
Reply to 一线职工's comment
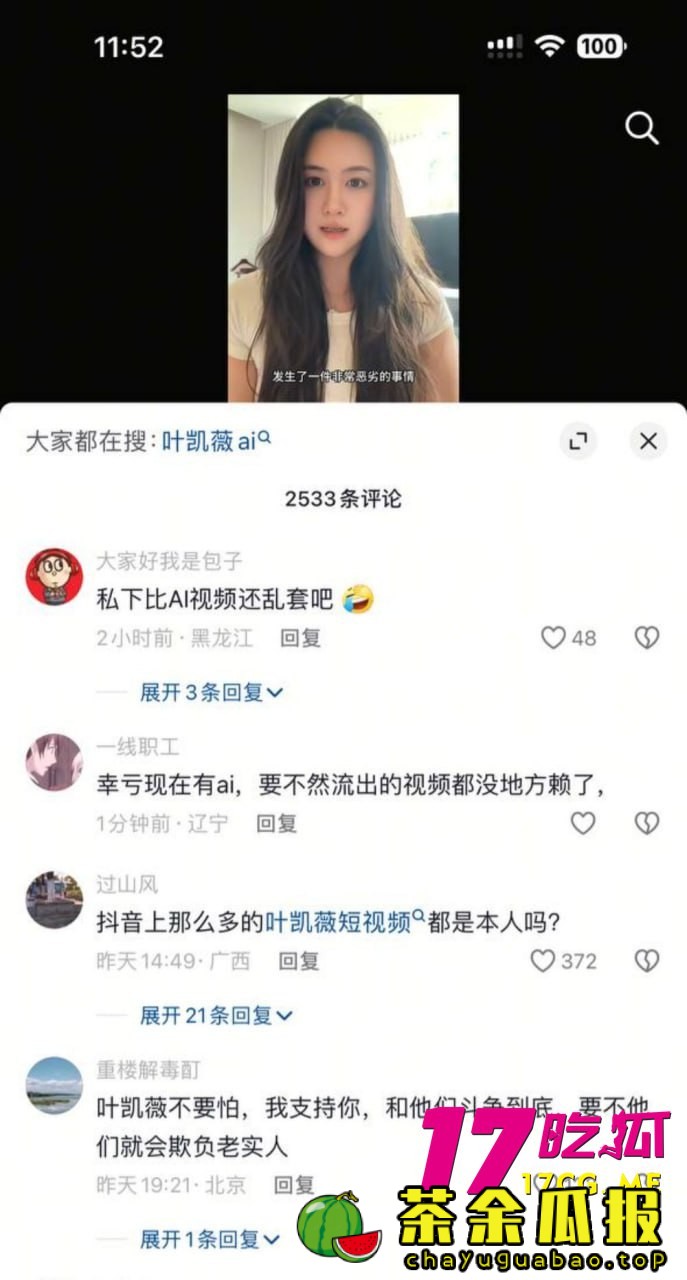(276, 823)
